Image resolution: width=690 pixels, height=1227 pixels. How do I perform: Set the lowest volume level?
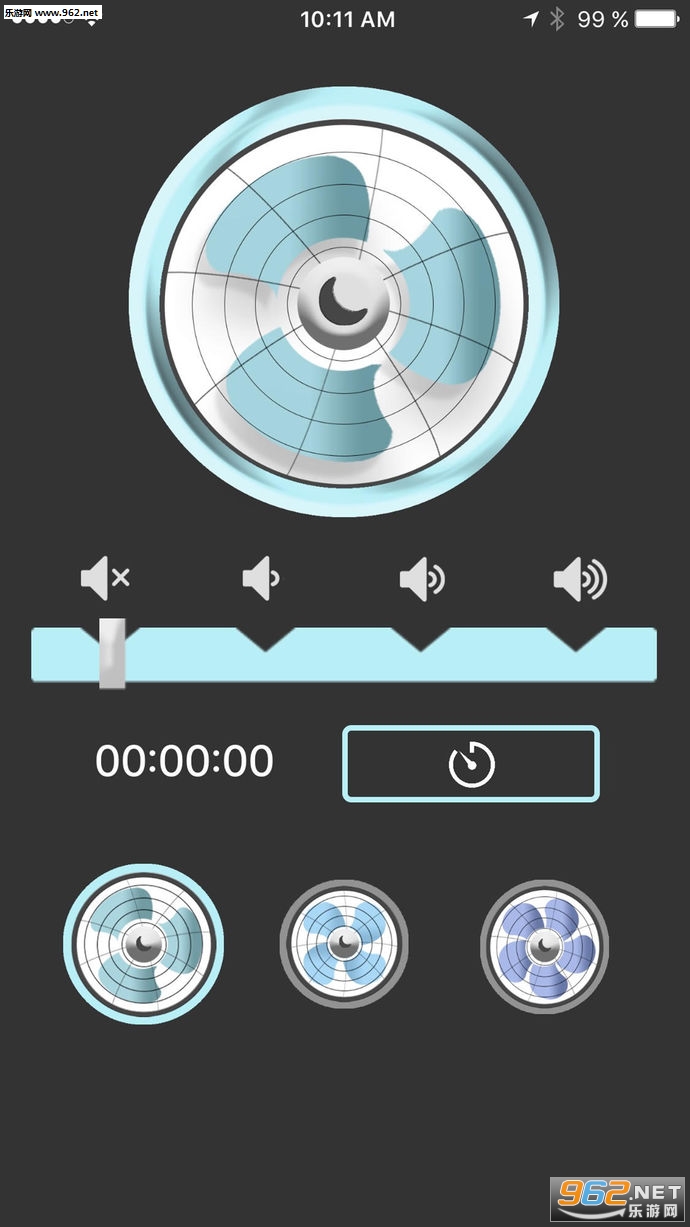262,578
